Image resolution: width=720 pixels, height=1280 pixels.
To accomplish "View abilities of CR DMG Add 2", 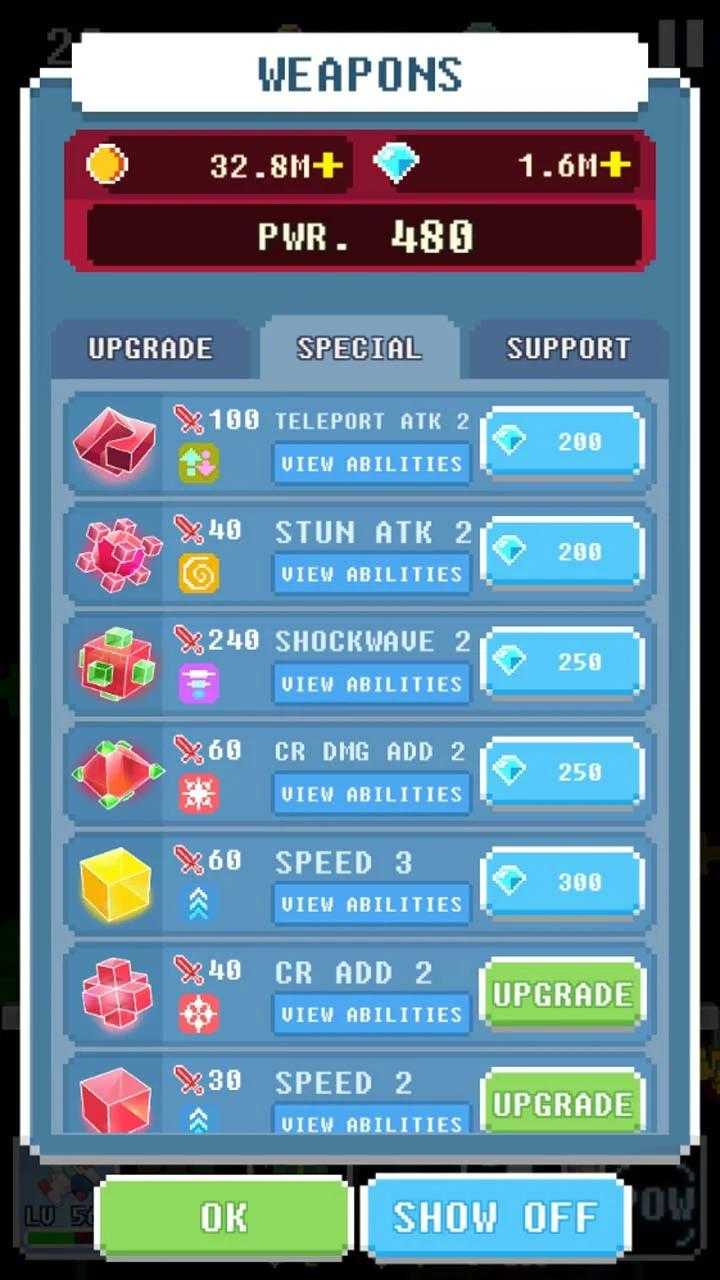I will 371,794.
